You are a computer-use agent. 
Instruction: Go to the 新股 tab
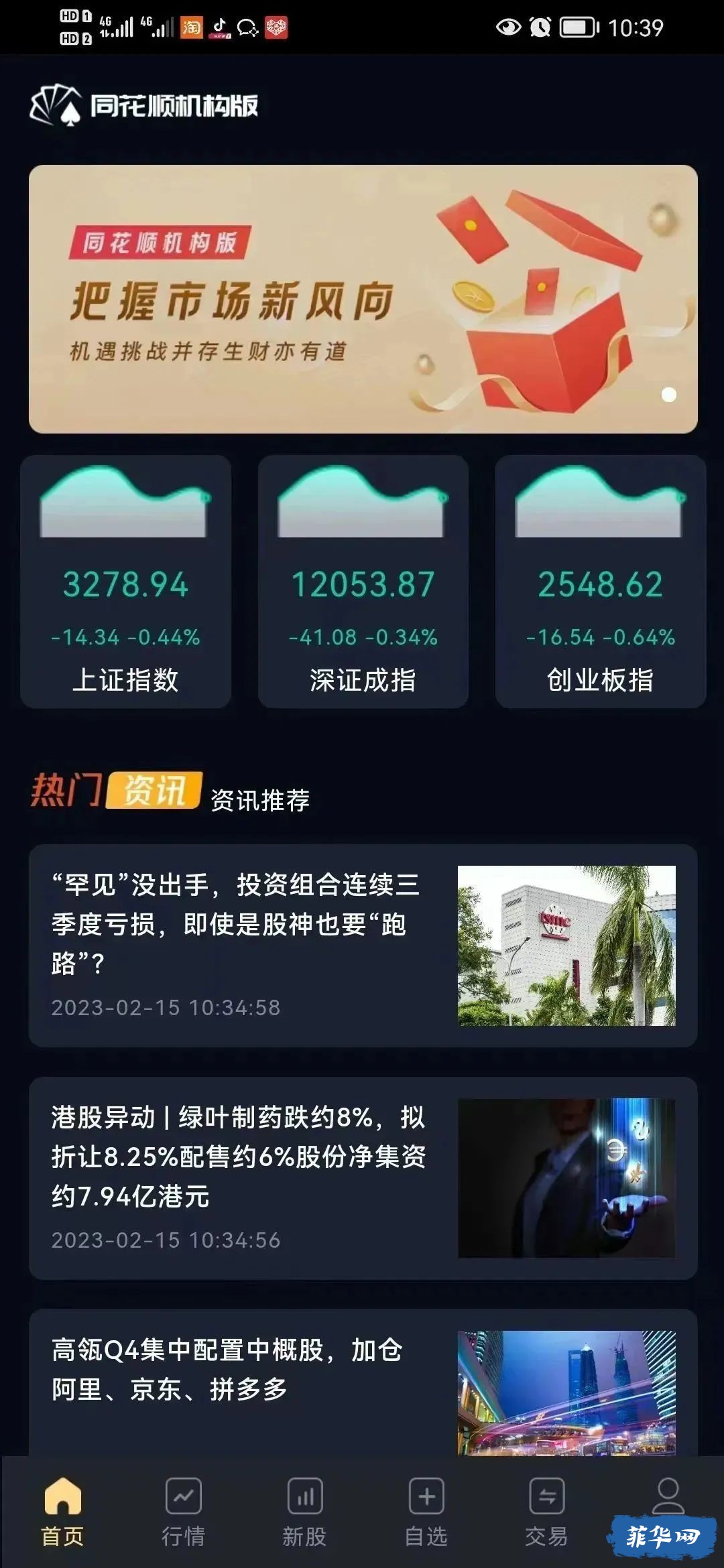click(x=304, y=1511)
